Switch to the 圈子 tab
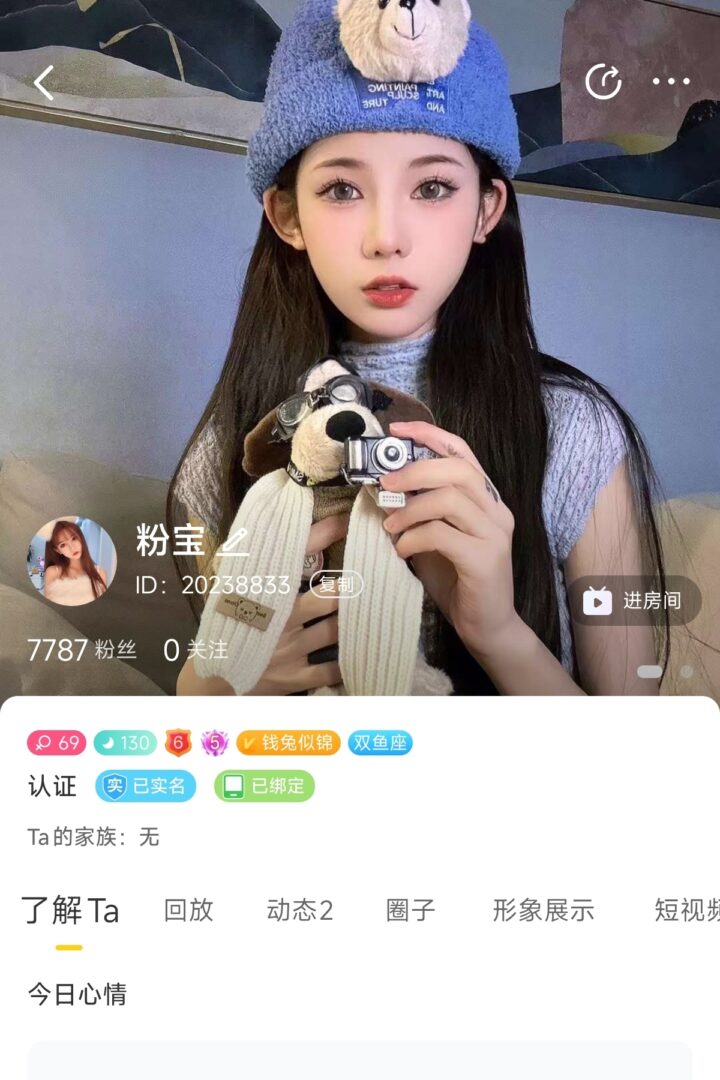Image resolution: width=720 pixels, height=1080 pixels. pyautogui.click(x=410, y=910)
